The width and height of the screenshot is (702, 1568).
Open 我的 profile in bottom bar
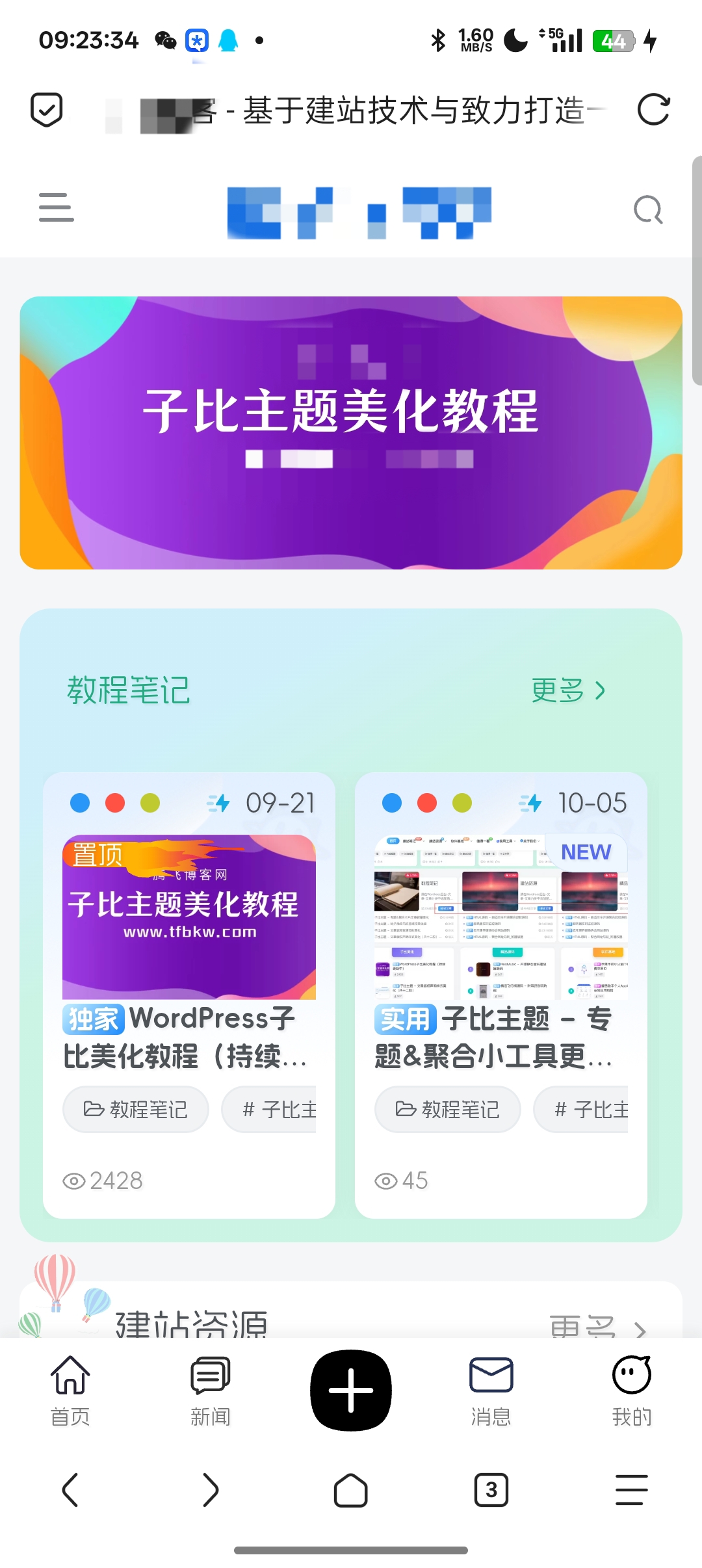(631, 1389)
